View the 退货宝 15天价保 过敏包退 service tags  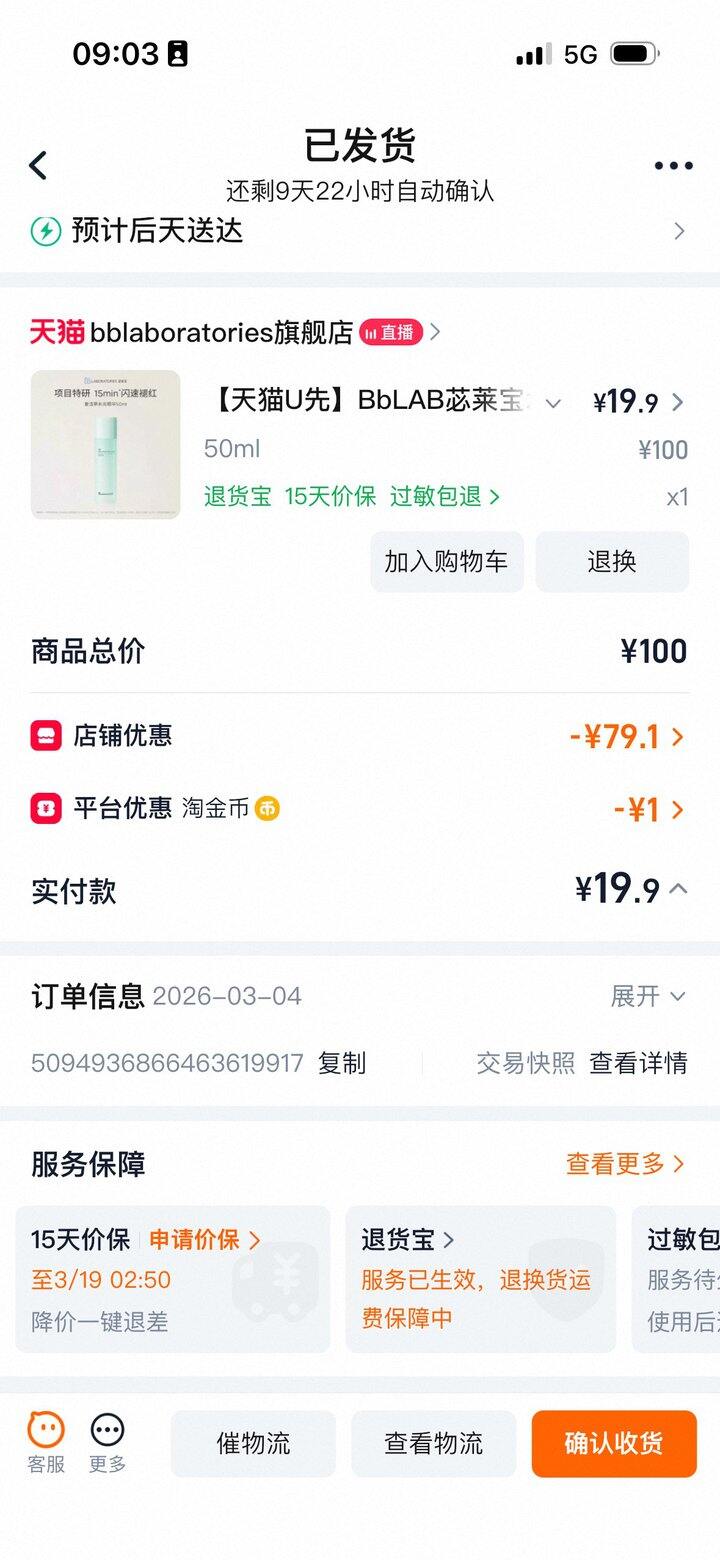tap(352, 496)
